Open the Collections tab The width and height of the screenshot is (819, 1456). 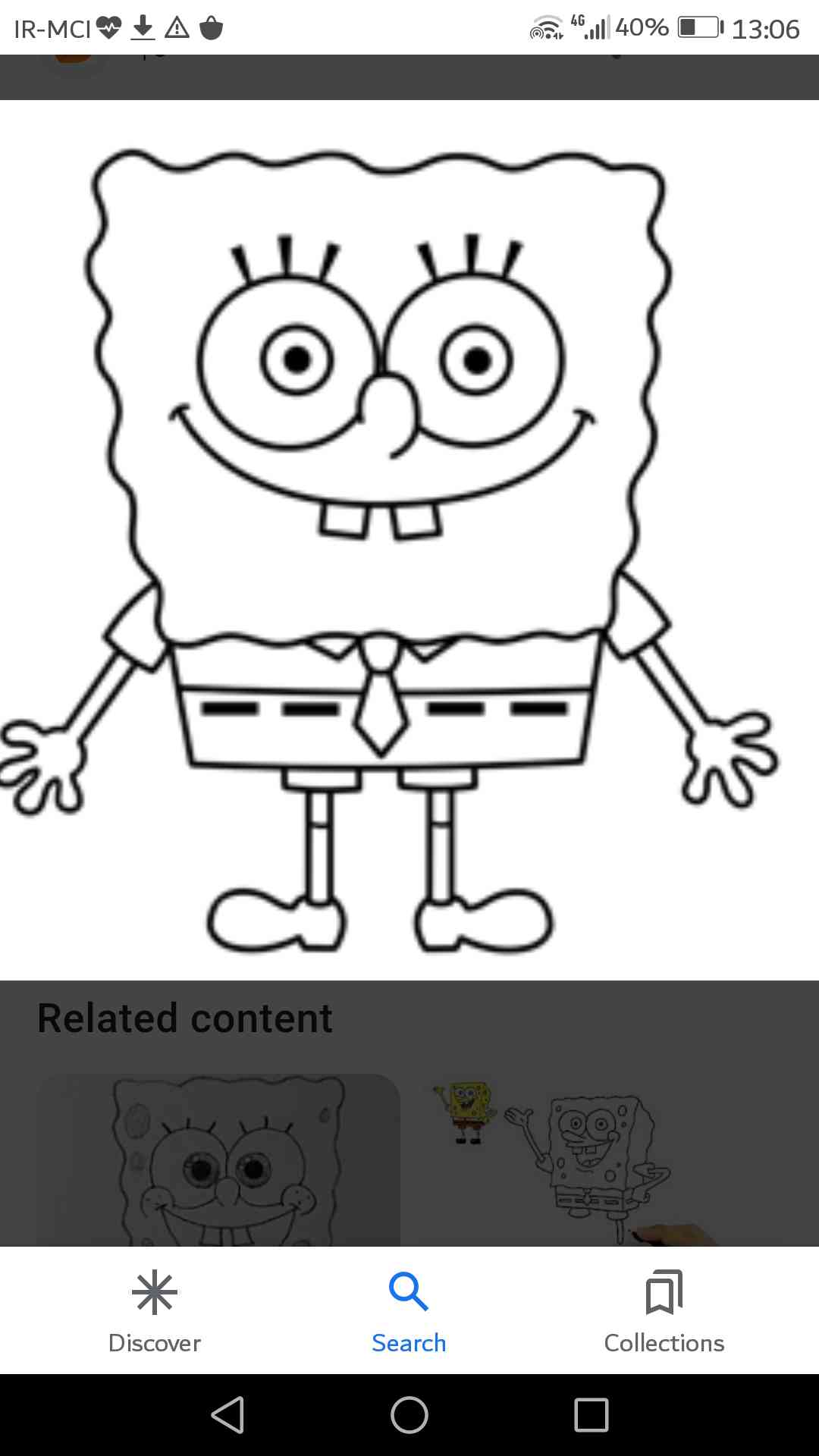(x=664, y=1312)
